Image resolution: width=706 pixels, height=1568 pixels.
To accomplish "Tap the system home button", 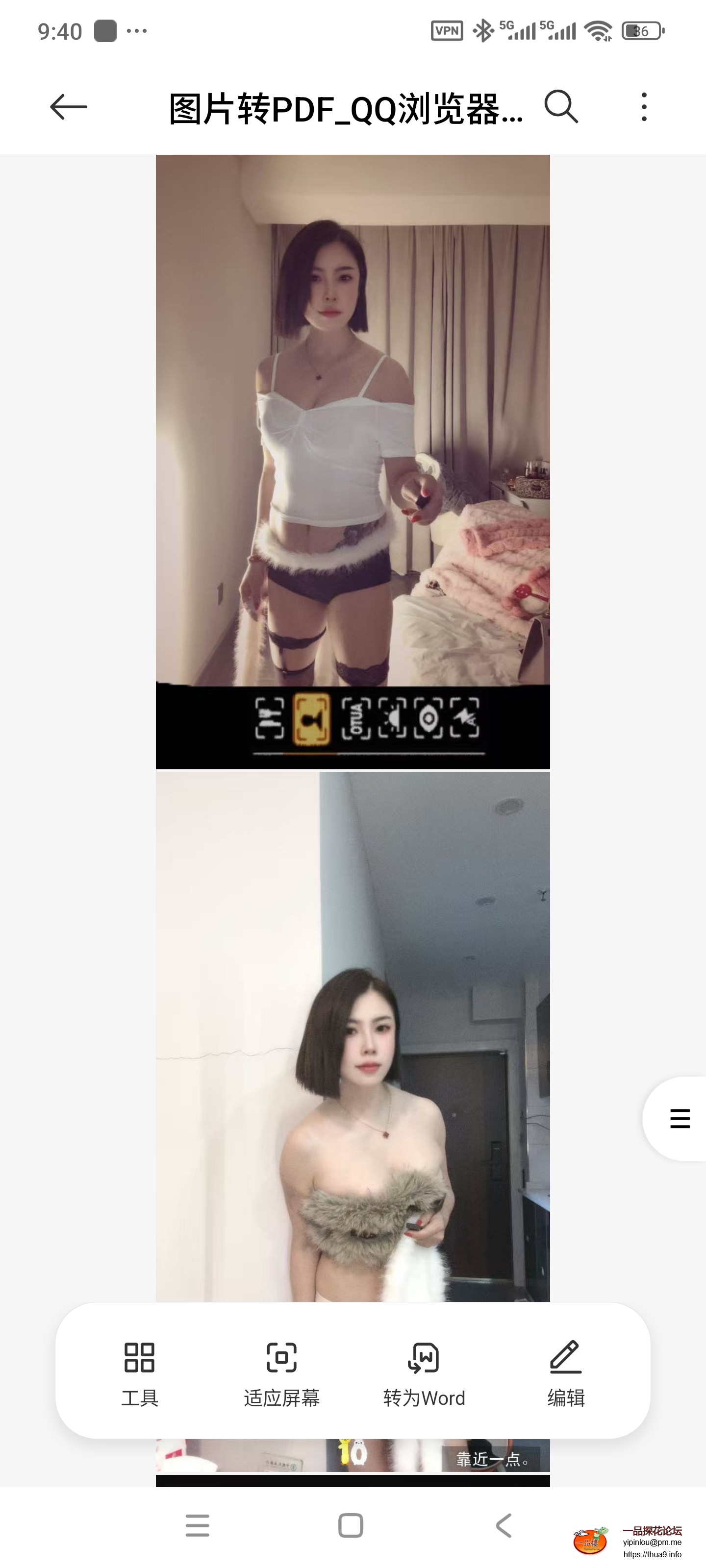I will click(351, 1525).
